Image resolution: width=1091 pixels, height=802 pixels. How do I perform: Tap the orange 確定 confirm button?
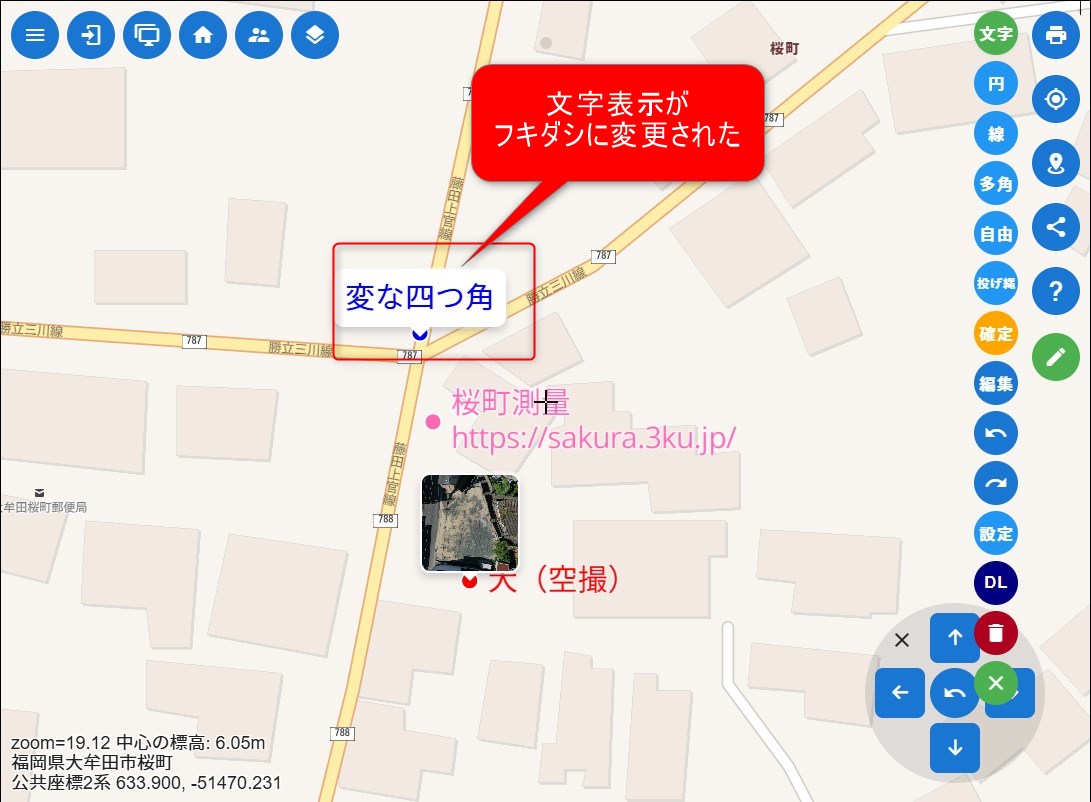[x=995, y=334]
